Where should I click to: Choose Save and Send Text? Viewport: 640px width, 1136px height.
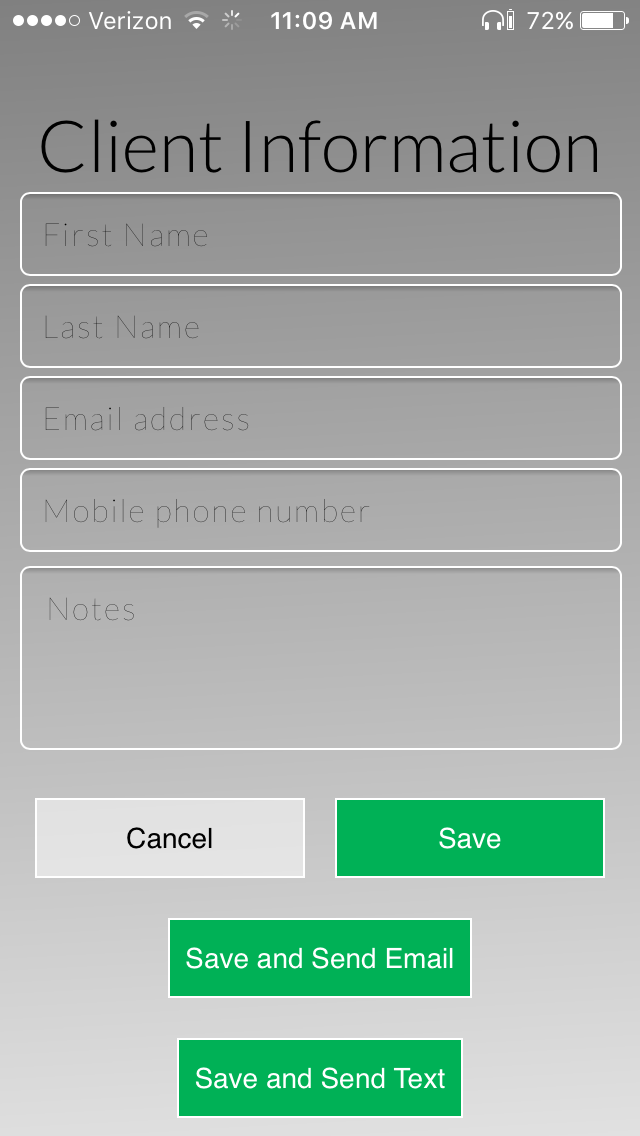(x=320, y=1078)
